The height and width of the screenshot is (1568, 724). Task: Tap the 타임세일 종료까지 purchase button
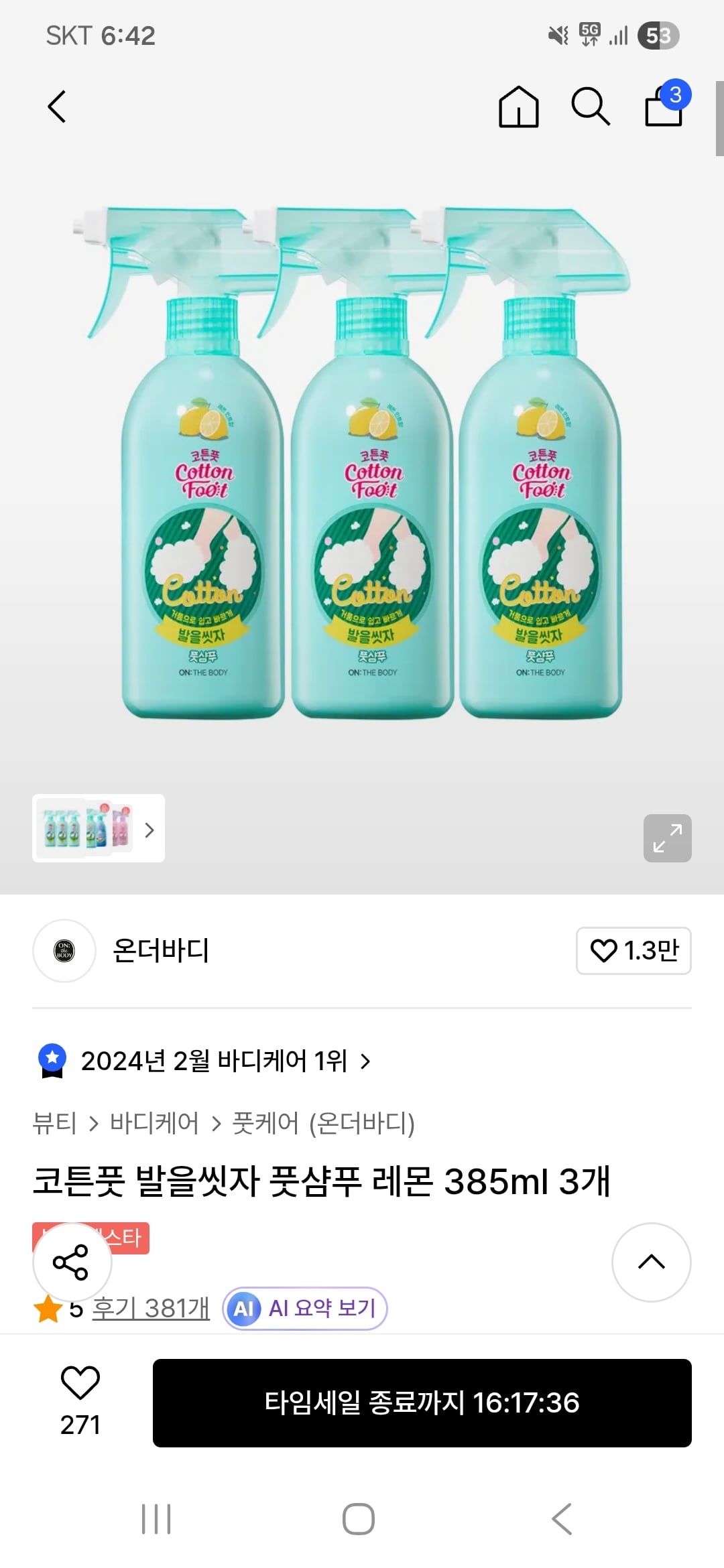pos(422,1402)
